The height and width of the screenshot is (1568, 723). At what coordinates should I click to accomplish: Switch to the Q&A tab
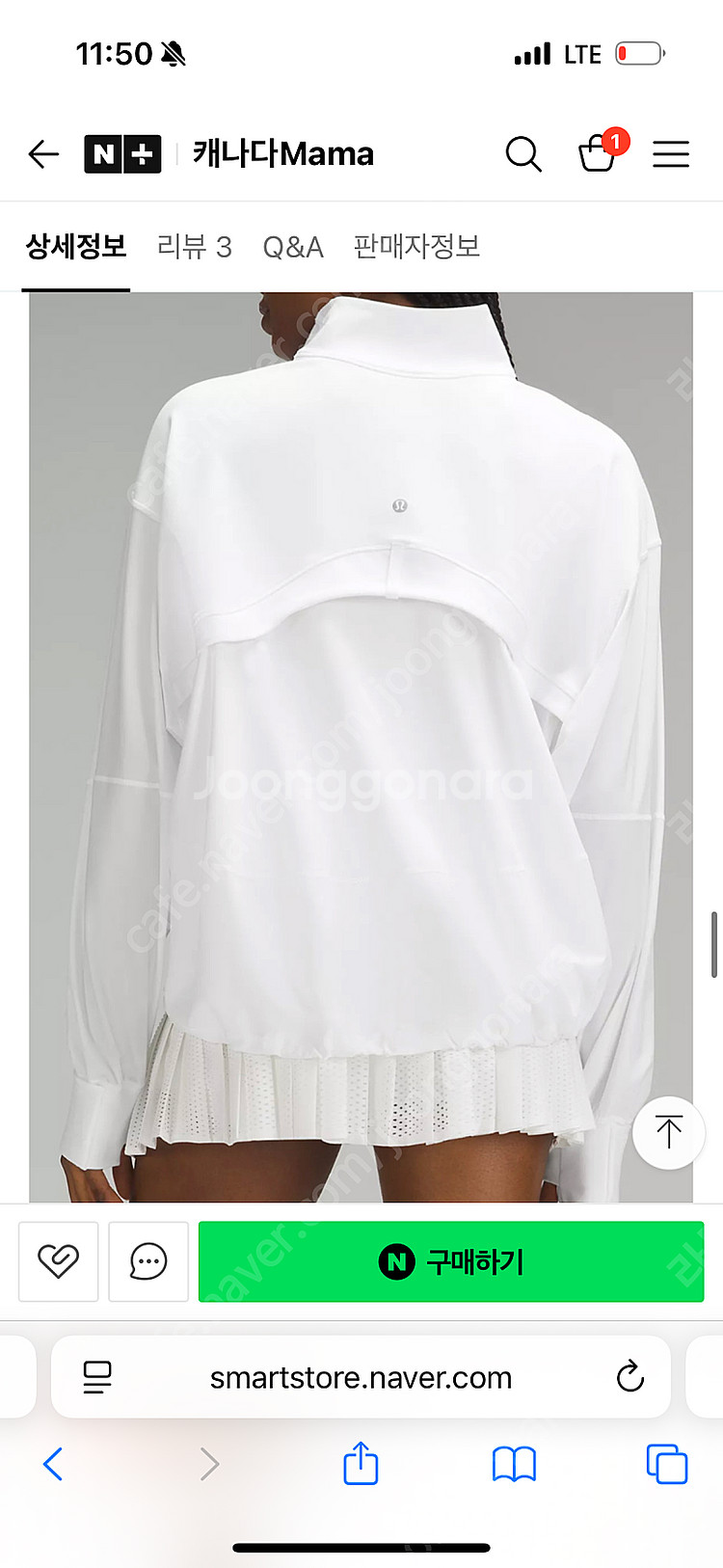[x=293, y=247]
